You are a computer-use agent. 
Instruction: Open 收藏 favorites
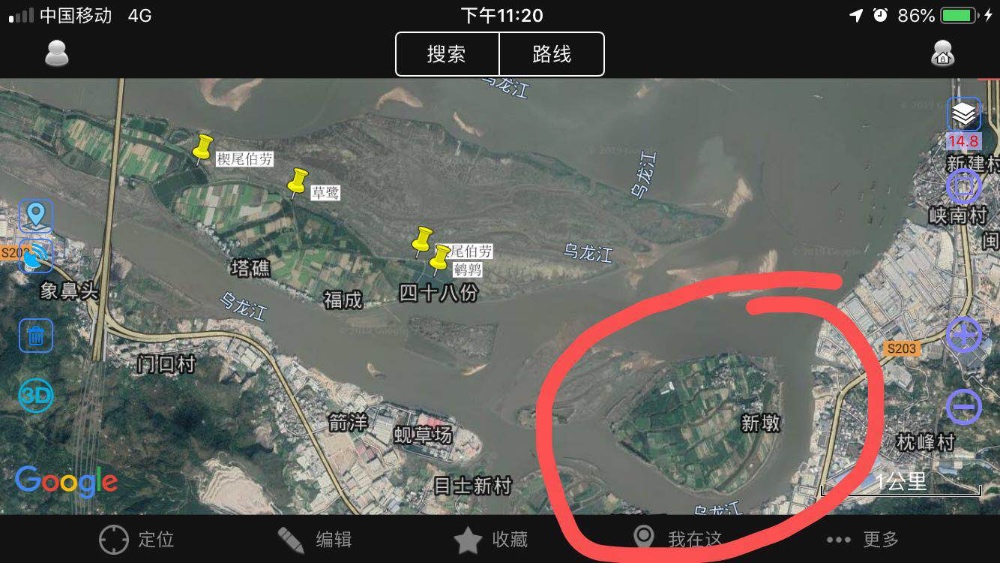pyautogui.click(x=490, y=540)
